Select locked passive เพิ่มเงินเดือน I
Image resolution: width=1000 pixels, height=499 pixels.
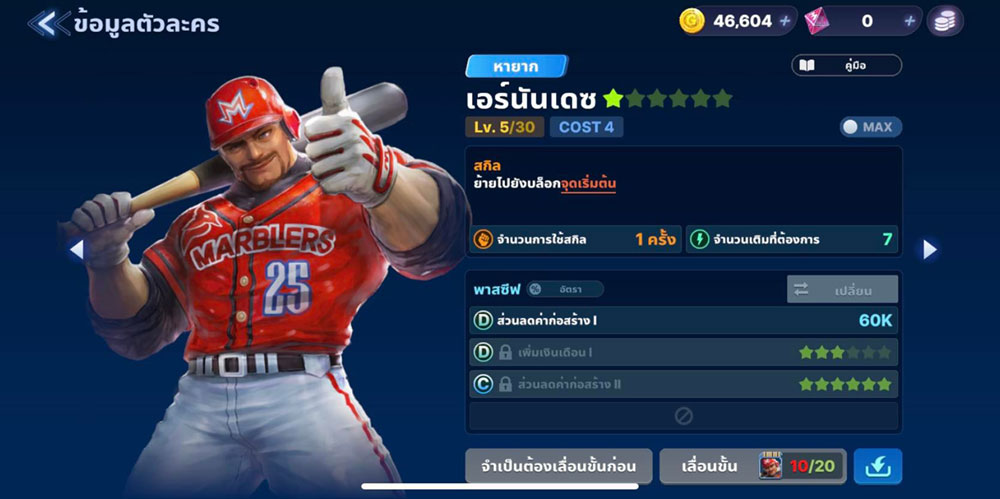(684, 352)
